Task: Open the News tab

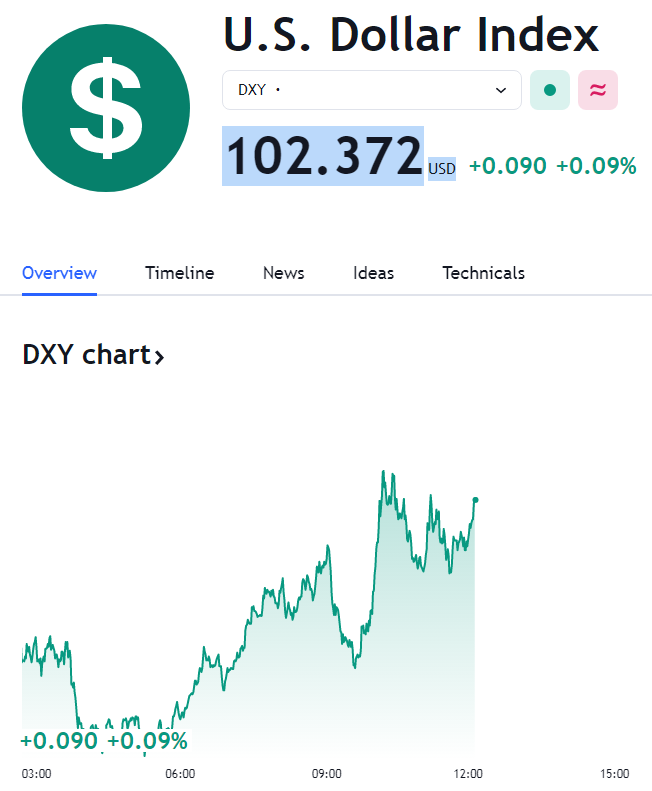Action: (284, 273)
